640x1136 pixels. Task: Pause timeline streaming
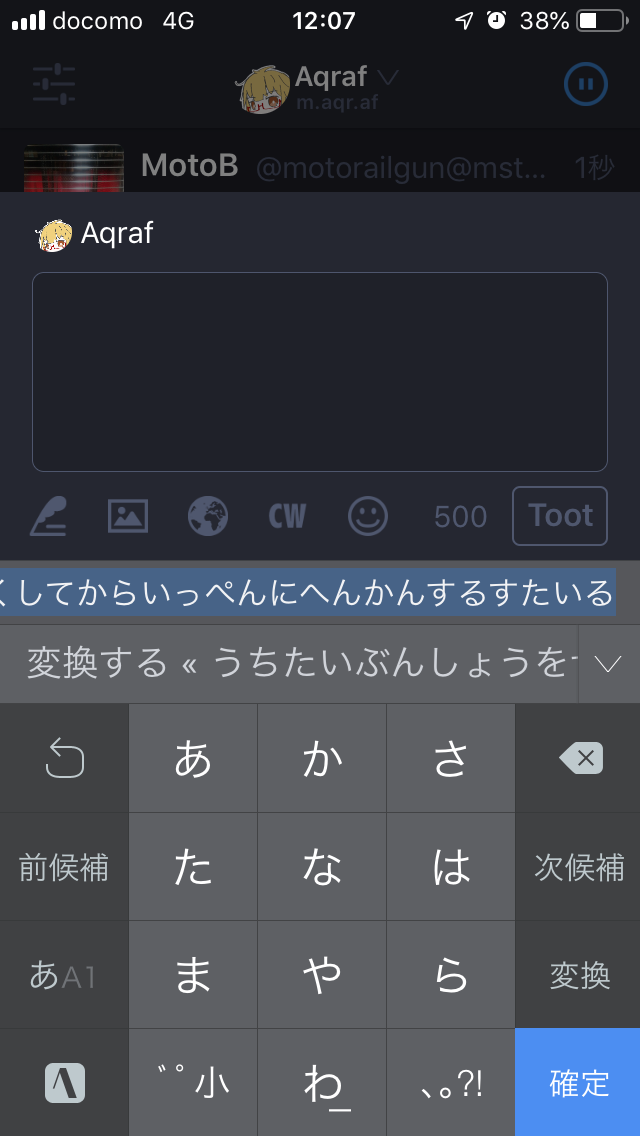(586, 85)
